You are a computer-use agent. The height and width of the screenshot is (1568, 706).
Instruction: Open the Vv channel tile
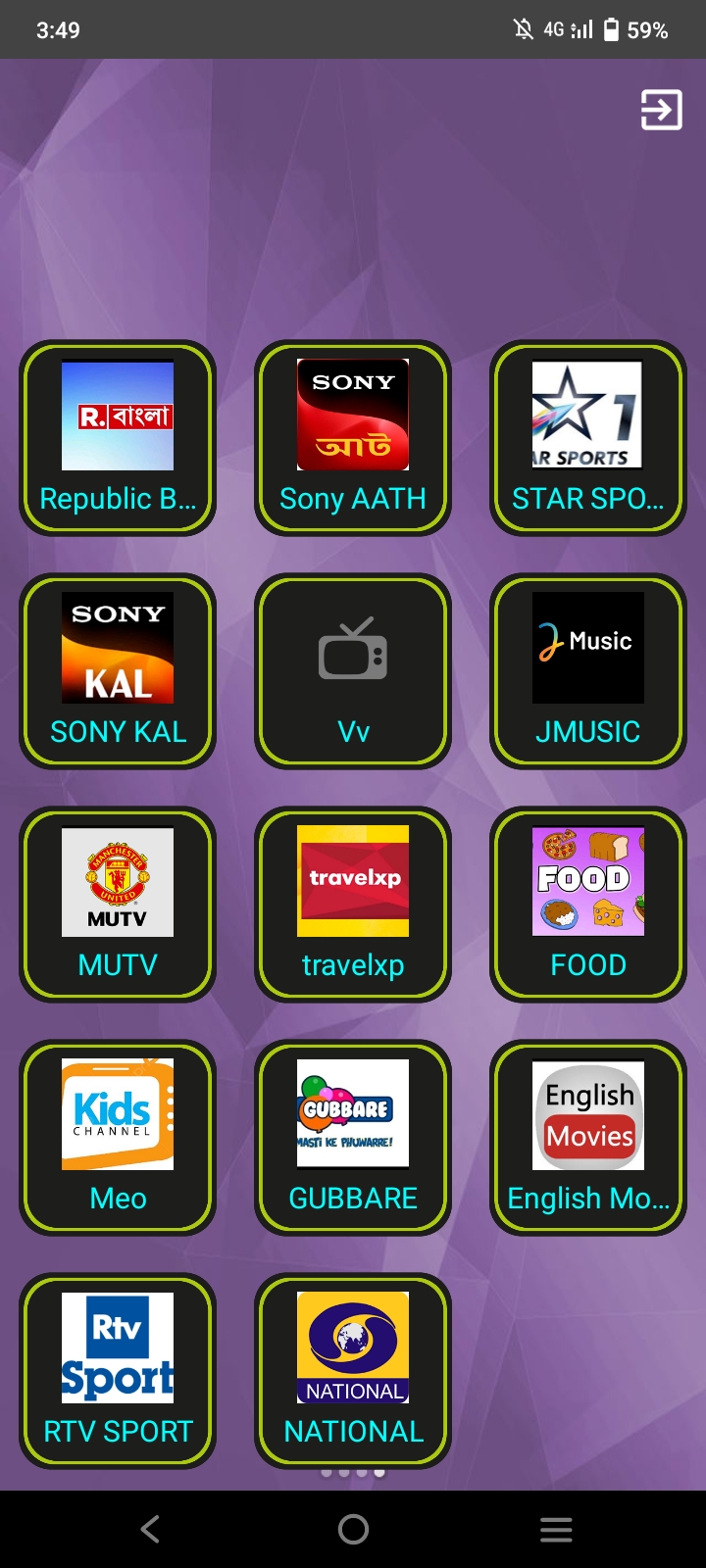pyautogui.click(x=353, y=671)
